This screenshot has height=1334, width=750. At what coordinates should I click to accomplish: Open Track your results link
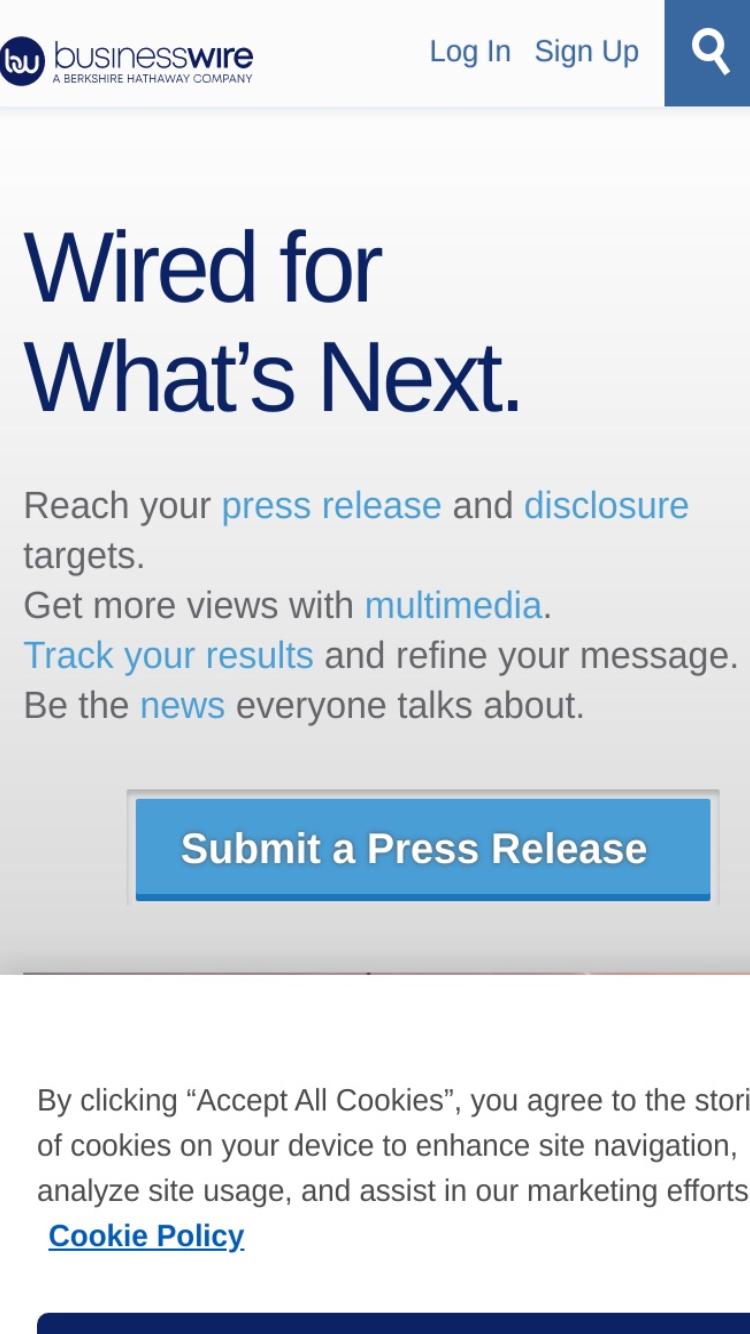(168, 656)
